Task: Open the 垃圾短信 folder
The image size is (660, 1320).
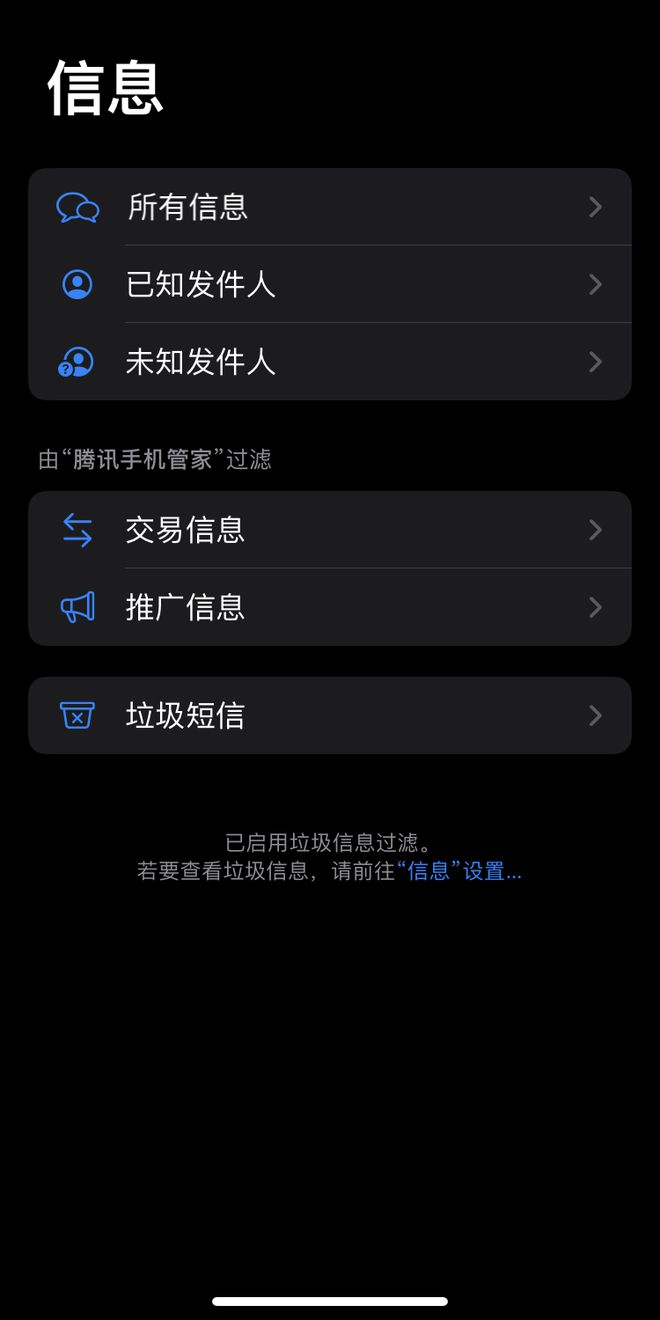Action: click(330, 715)
